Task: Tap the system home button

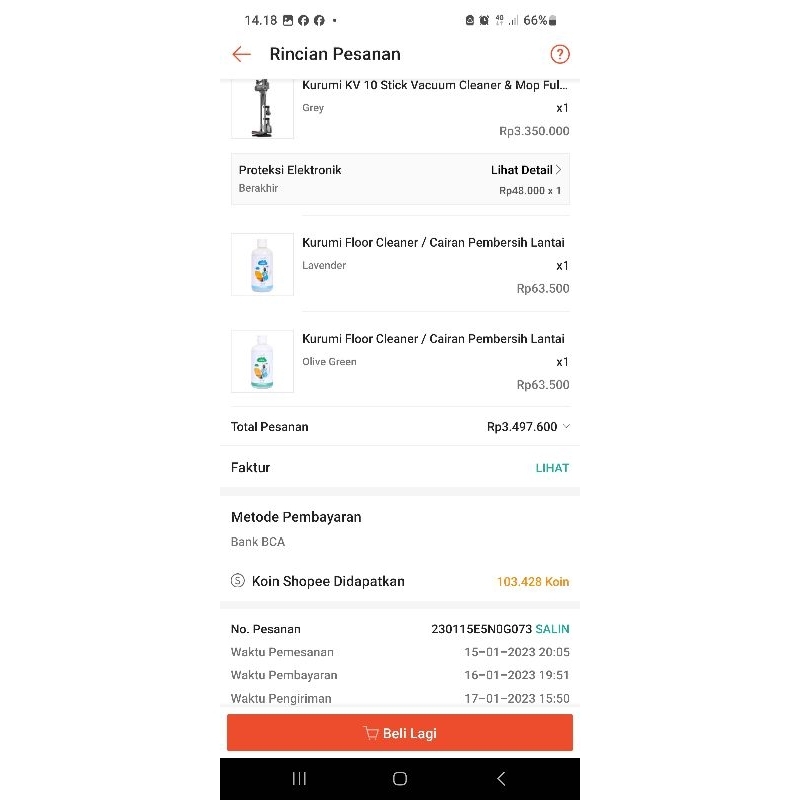Action: pos(400,779)
